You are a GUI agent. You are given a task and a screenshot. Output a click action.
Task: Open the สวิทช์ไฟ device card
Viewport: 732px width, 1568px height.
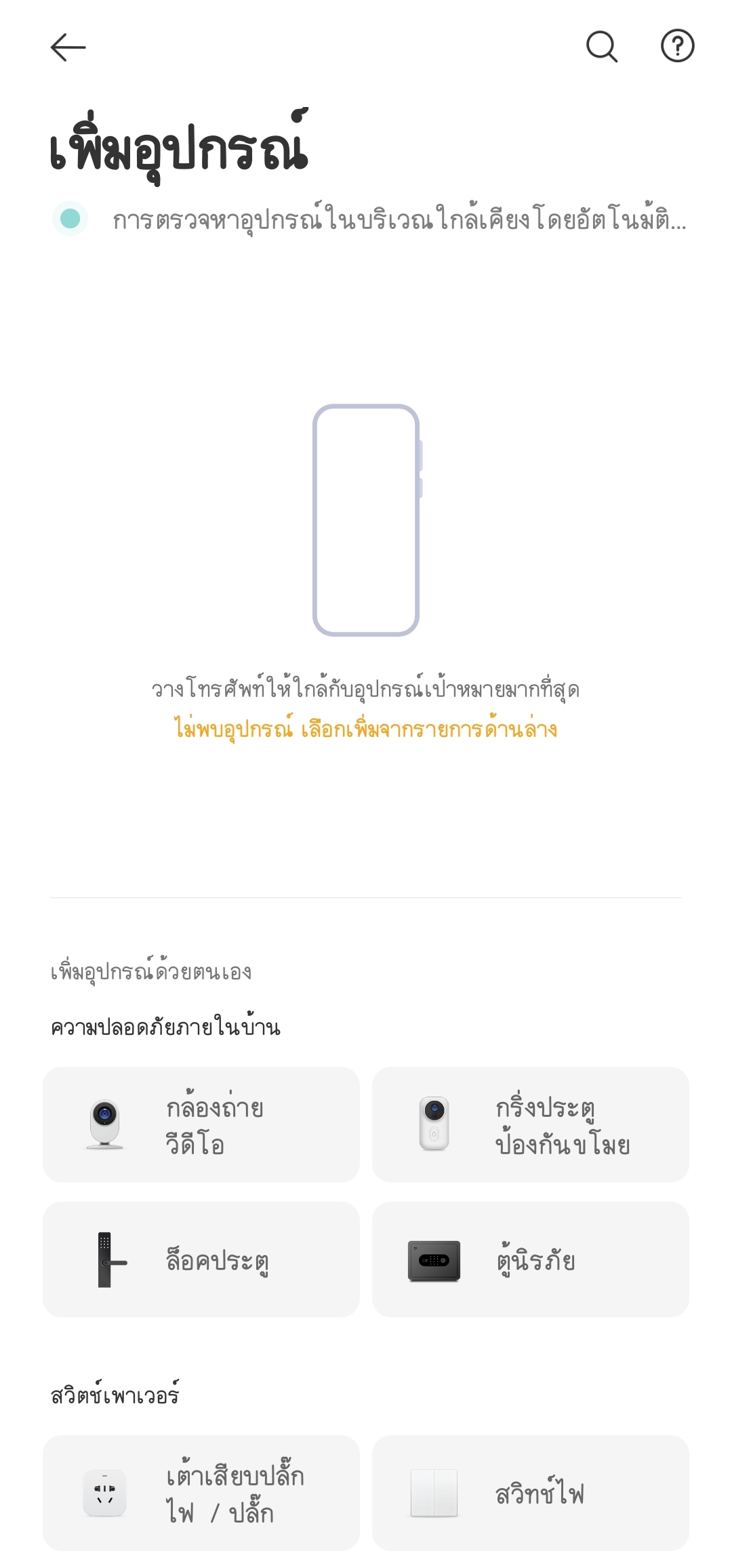click(531, 1493)
